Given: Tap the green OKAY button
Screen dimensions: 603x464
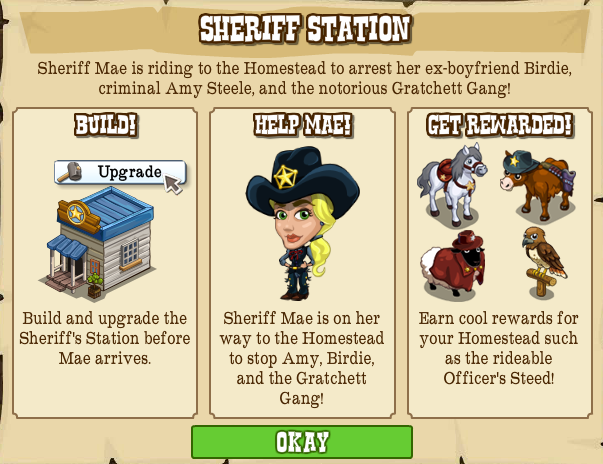Looking at the screenshot, I should pos(301,442).
